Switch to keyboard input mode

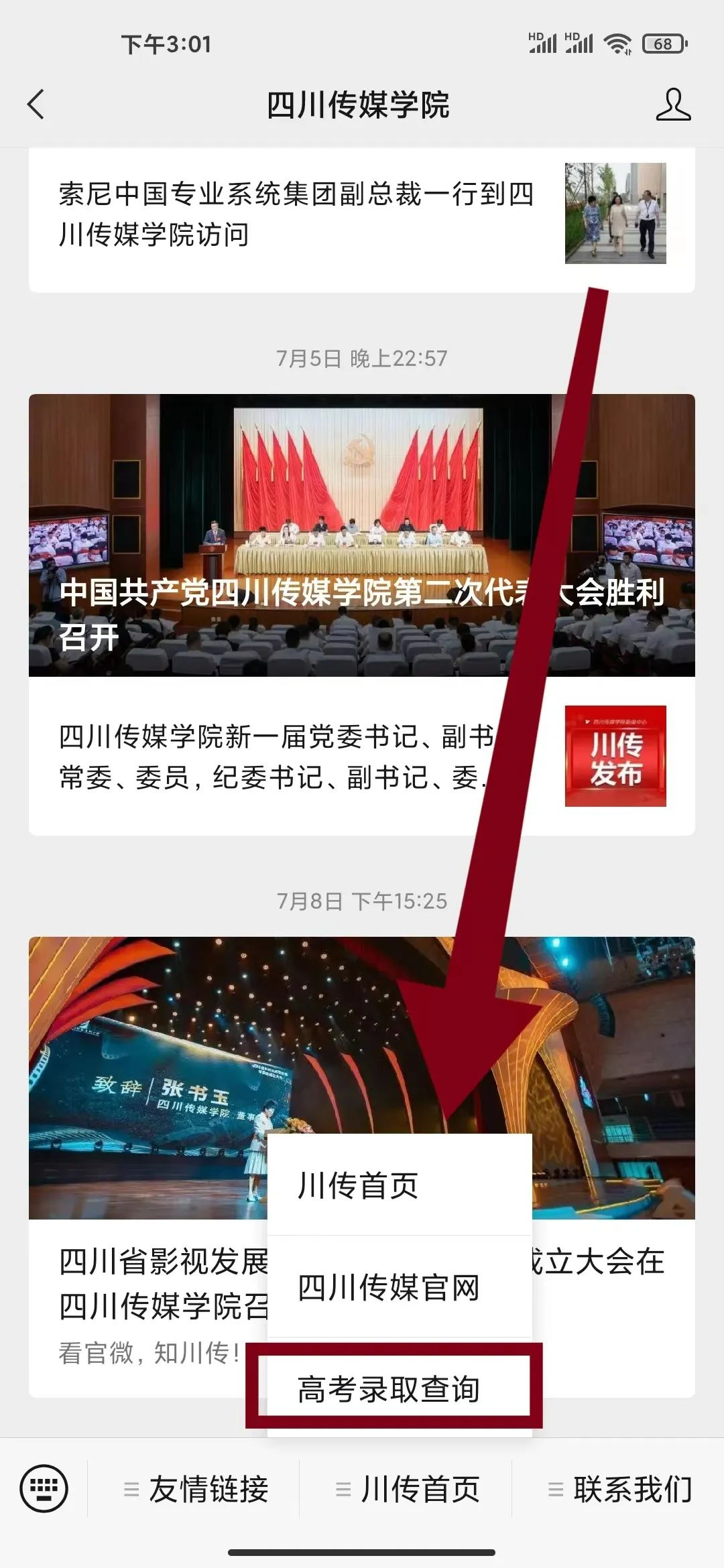(44, 1489)
